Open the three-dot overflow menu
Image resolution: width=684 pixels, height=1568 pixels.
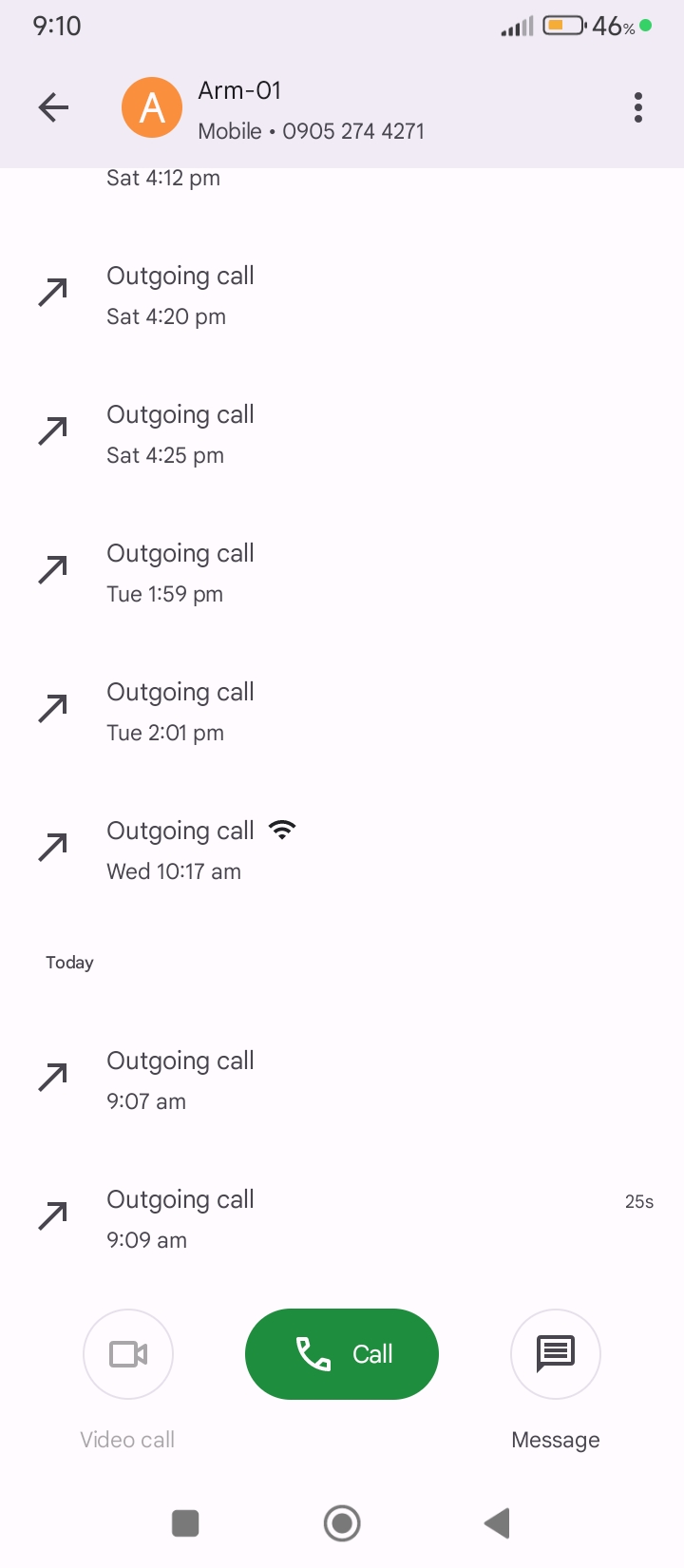click(x=638, y=107)
